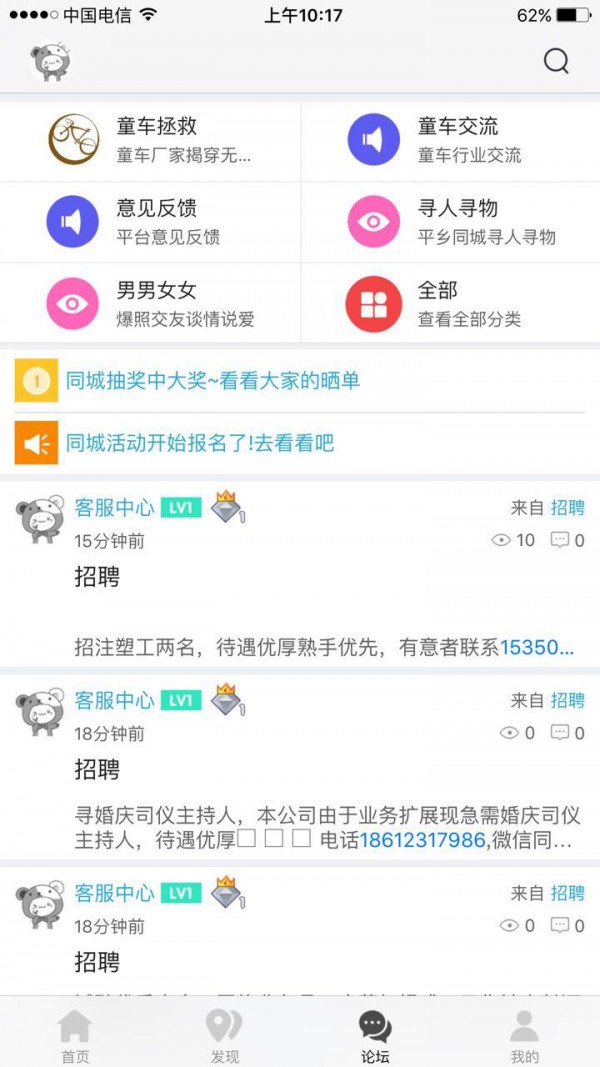Image resolution: width=600 pixels, height=1067 pixels.
Task: Go to the 我的 tab
Action: [525, 1035]
